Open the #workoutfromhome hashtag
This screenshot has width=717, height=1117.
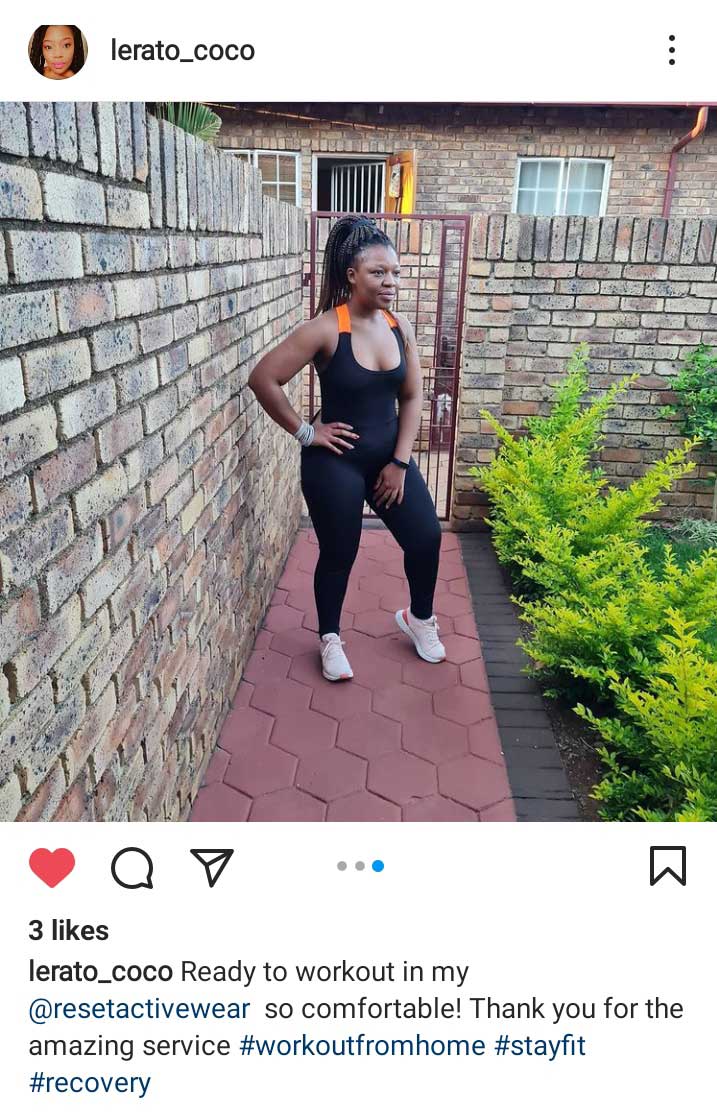tap(363, 1046)
